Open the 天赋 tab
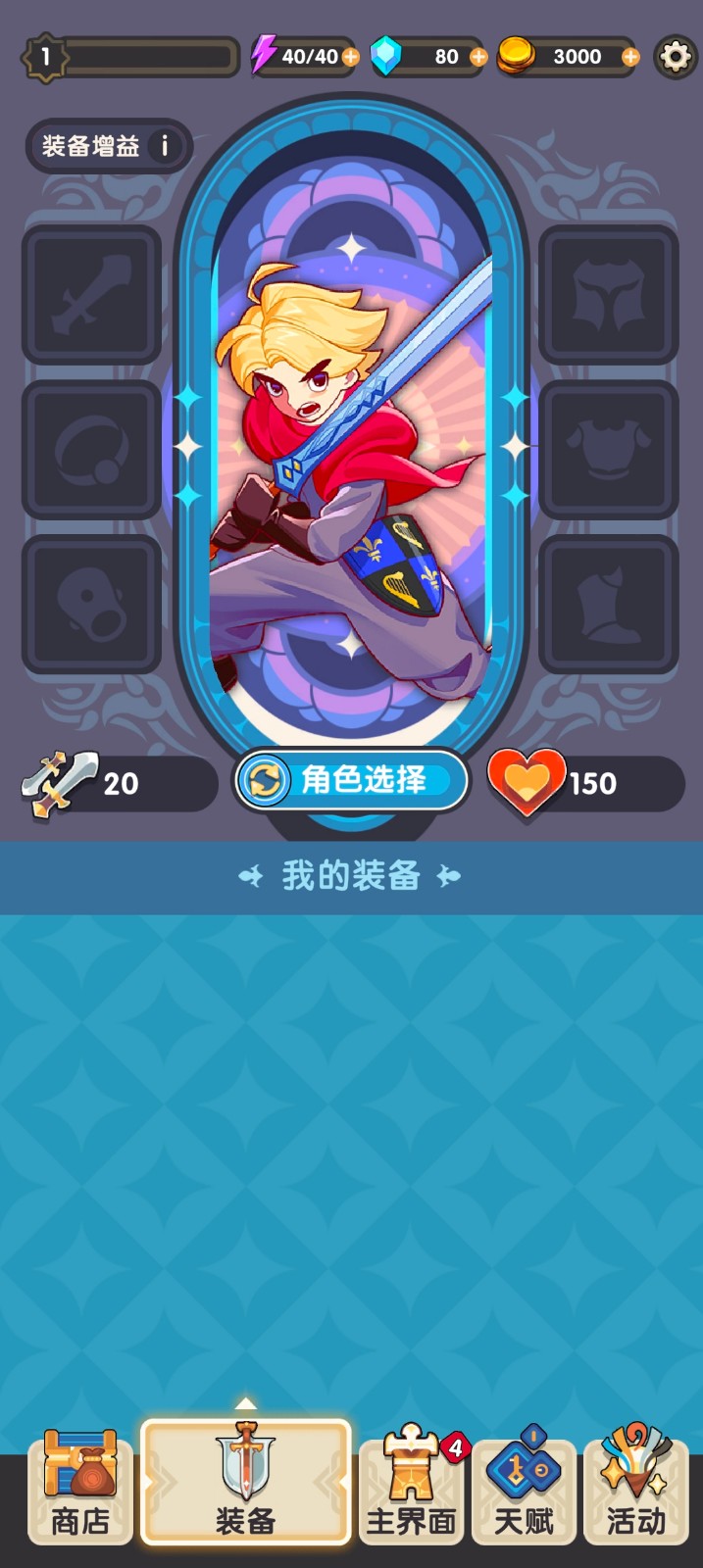 (x=525, y=1488)
